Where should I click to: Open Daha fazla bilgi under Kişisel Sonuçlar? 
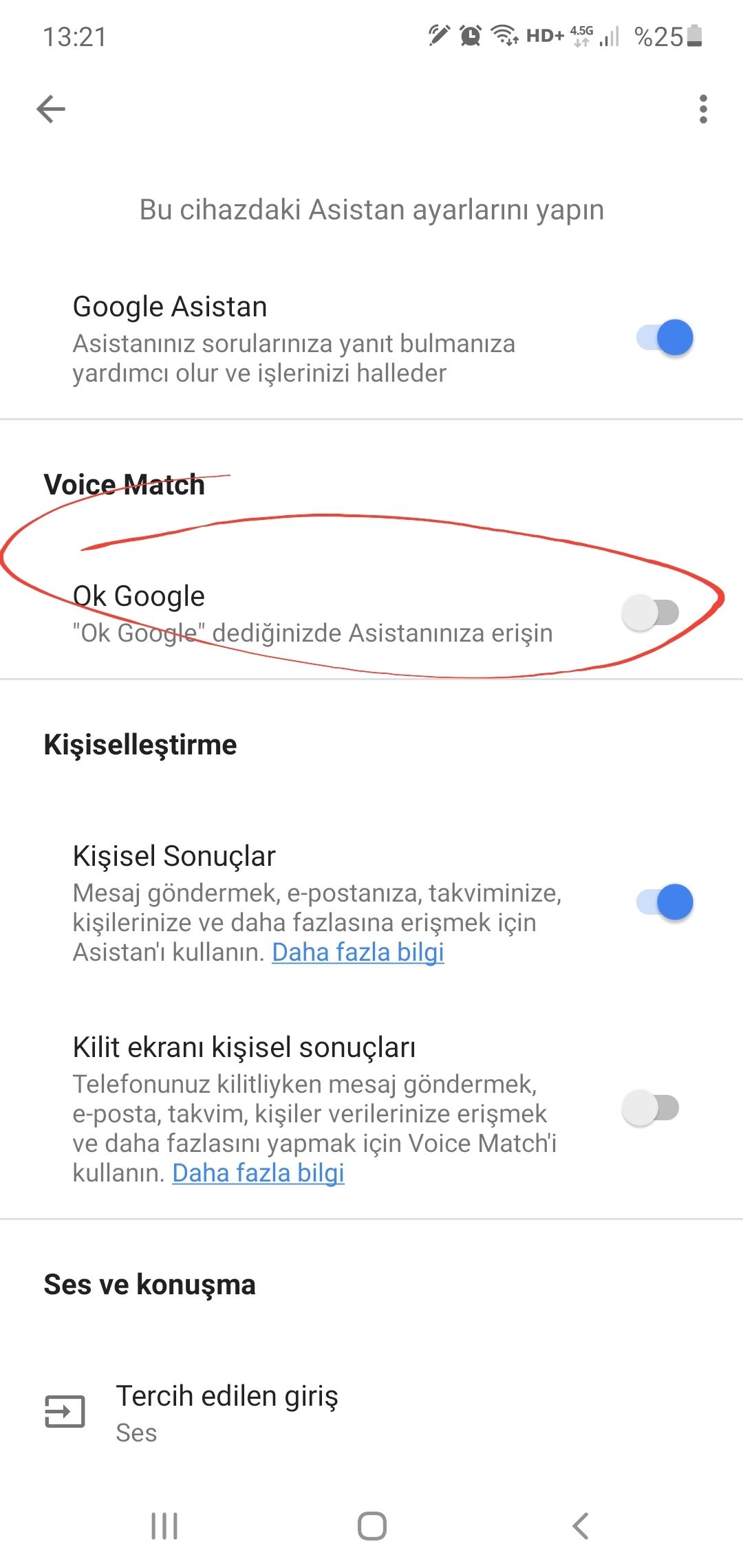click(x=358, y=952)
